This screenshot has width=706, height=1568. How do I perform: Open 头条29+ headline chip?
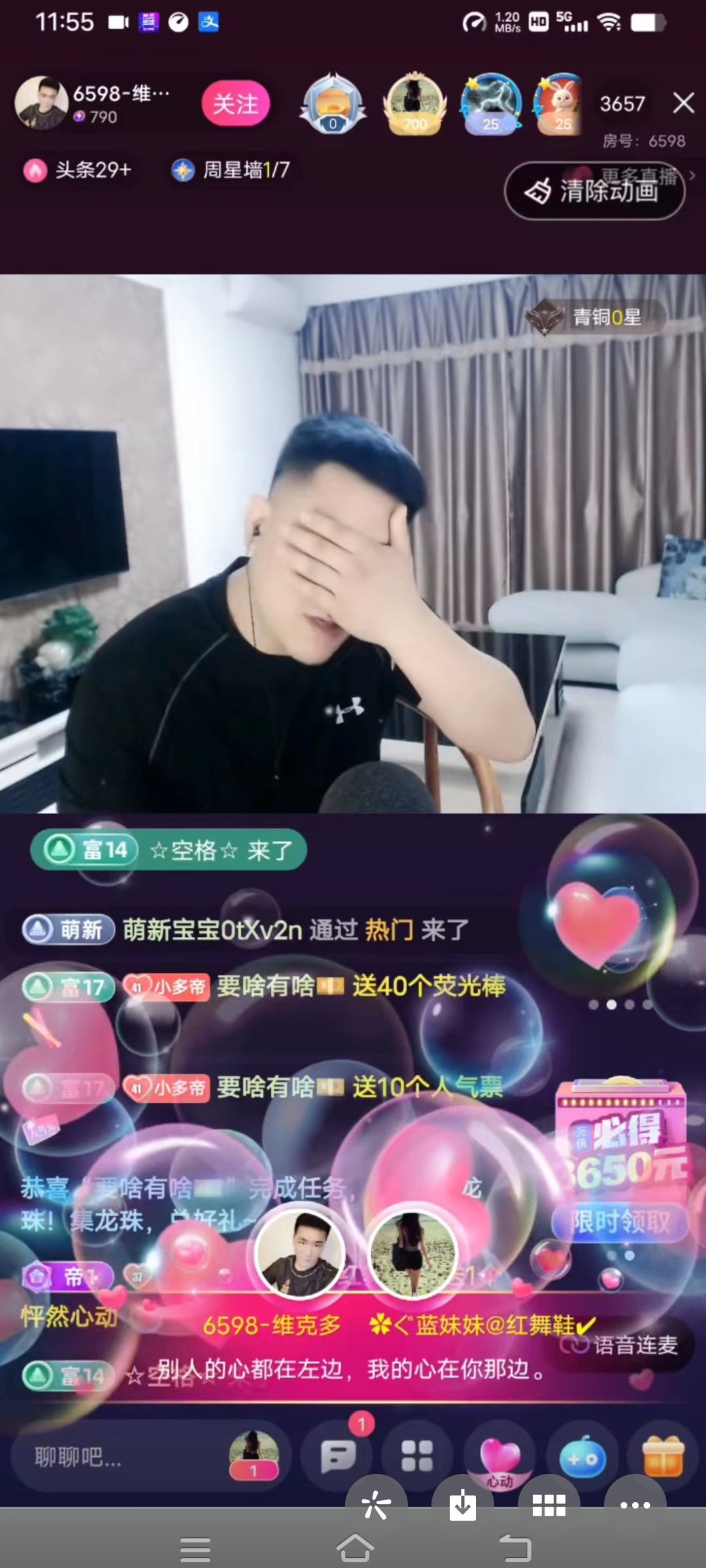[78, 171]
